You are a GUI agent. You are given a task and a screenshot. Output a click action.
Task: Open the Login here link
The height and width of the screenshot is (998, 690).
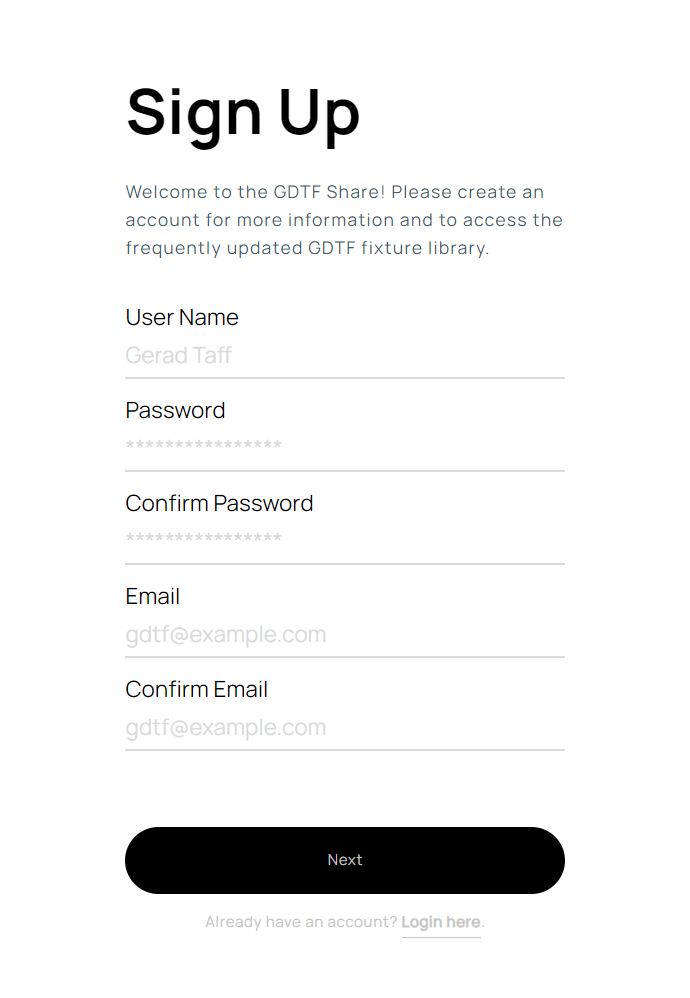coord(441,922)
